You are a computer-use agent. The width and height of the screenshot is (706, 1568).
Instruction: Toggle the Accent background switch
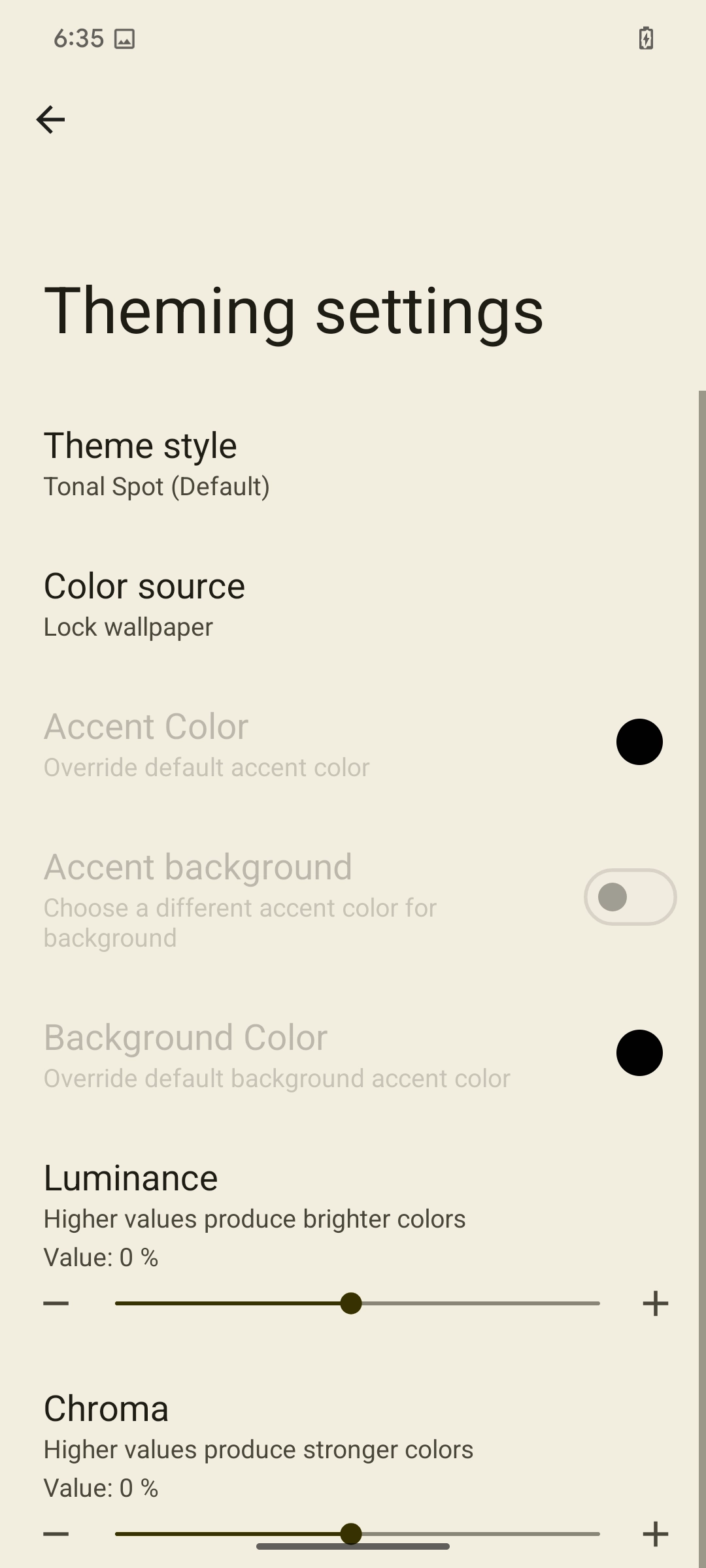click(x=630, y=897)
